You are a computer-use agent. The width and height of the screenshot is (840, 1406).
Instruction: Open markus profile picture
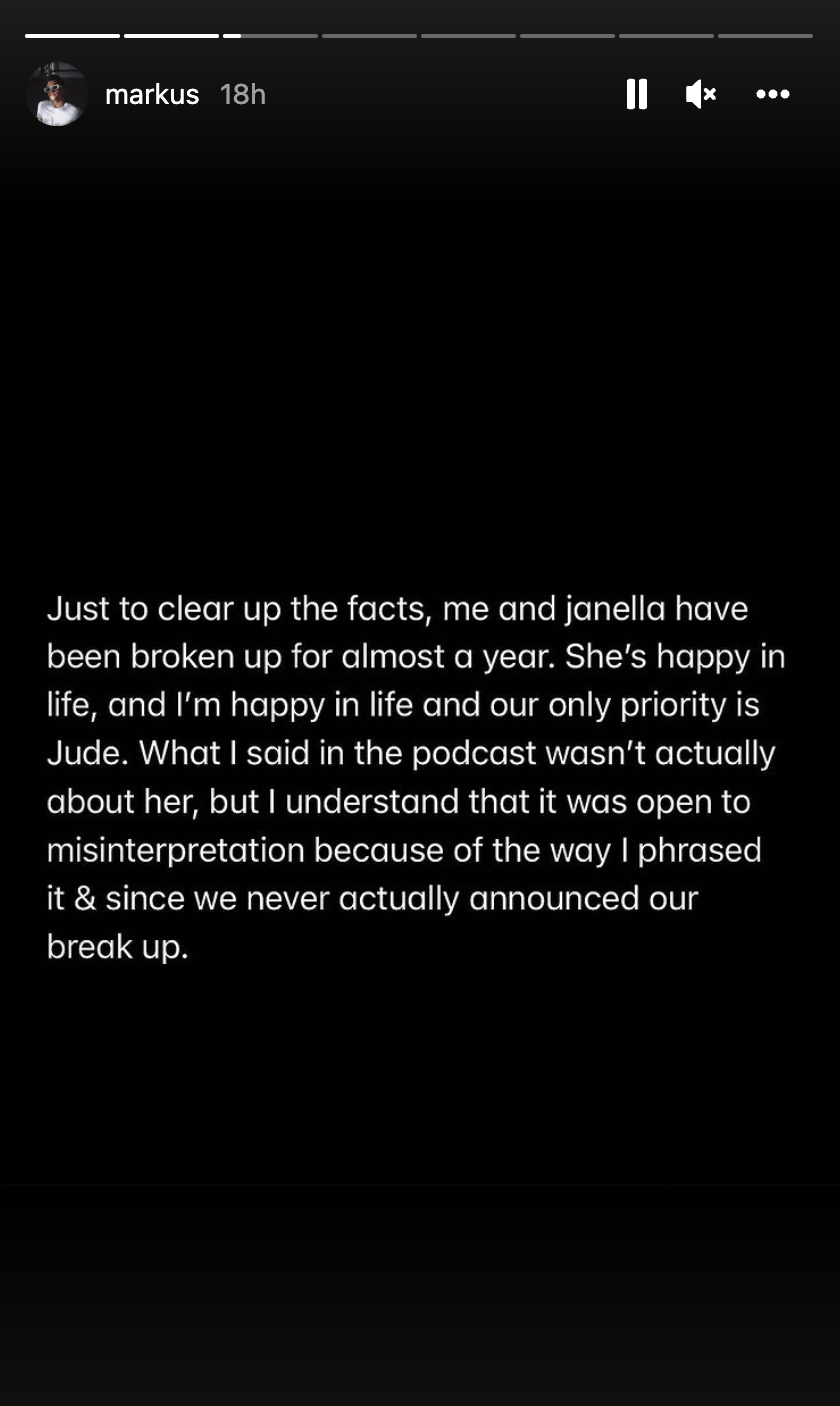pos(57,94)
